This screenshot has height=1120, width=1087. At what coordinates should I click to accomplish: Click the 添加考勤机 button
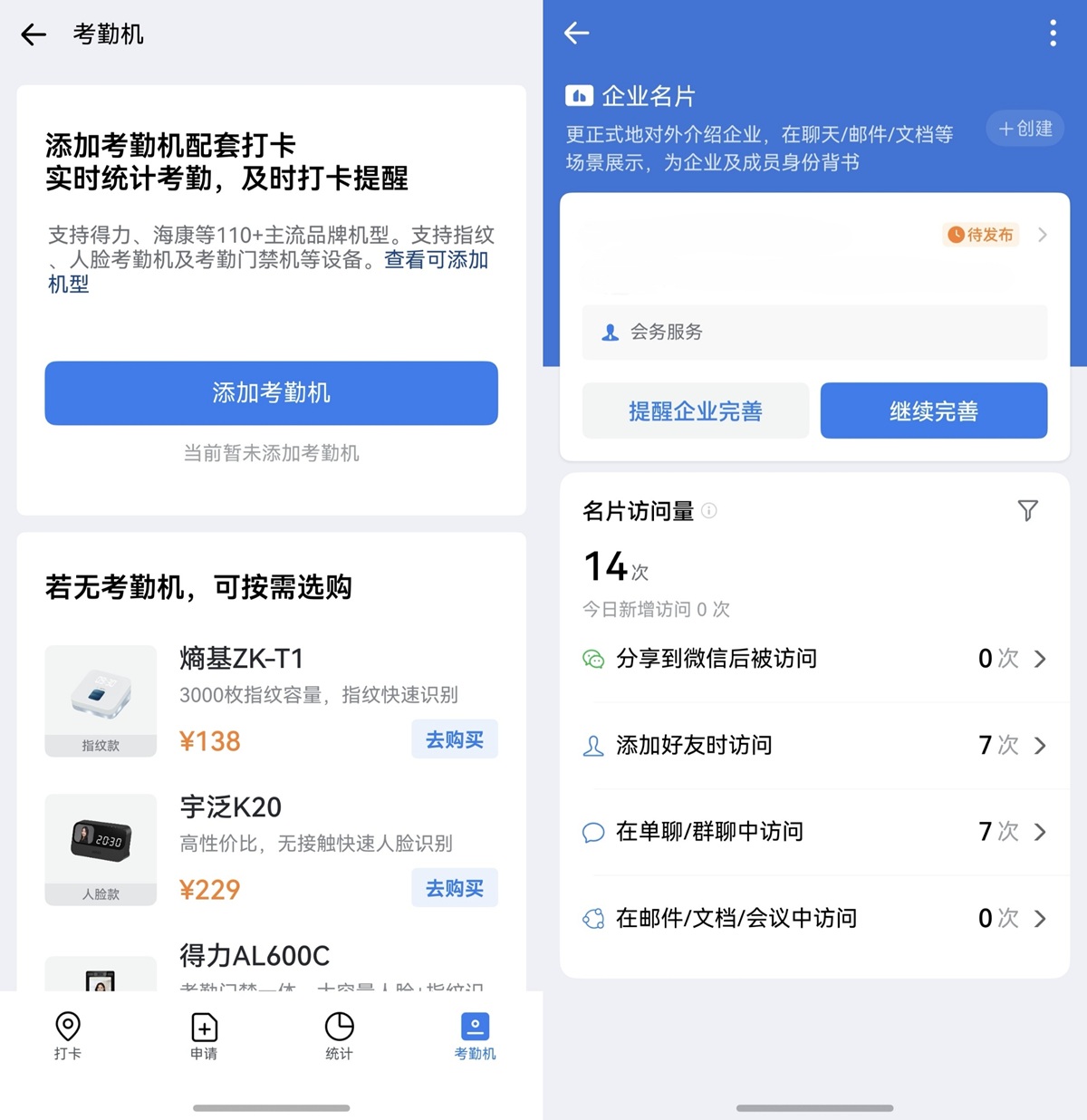271,393
